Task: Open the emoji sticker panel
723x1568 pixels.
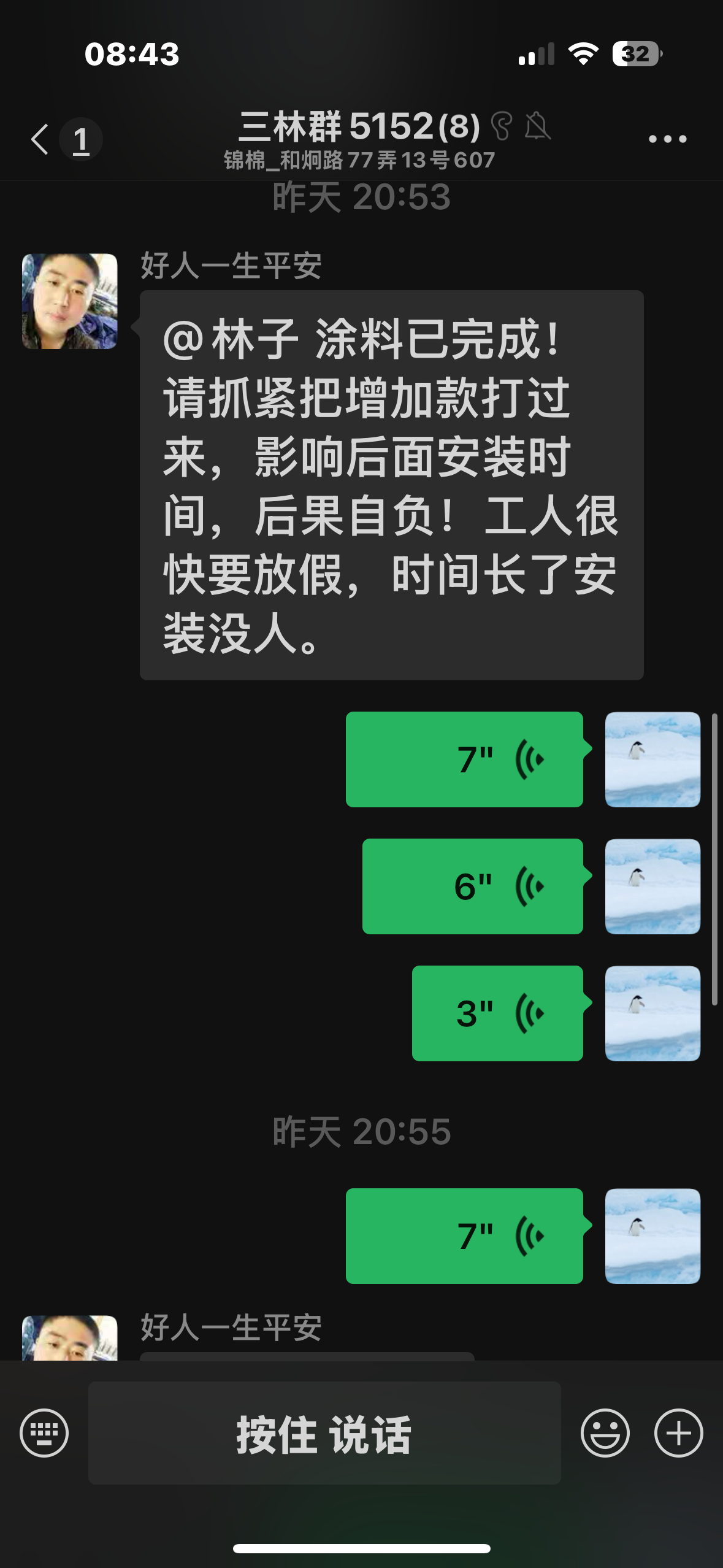Action: tap(605, 1433)
